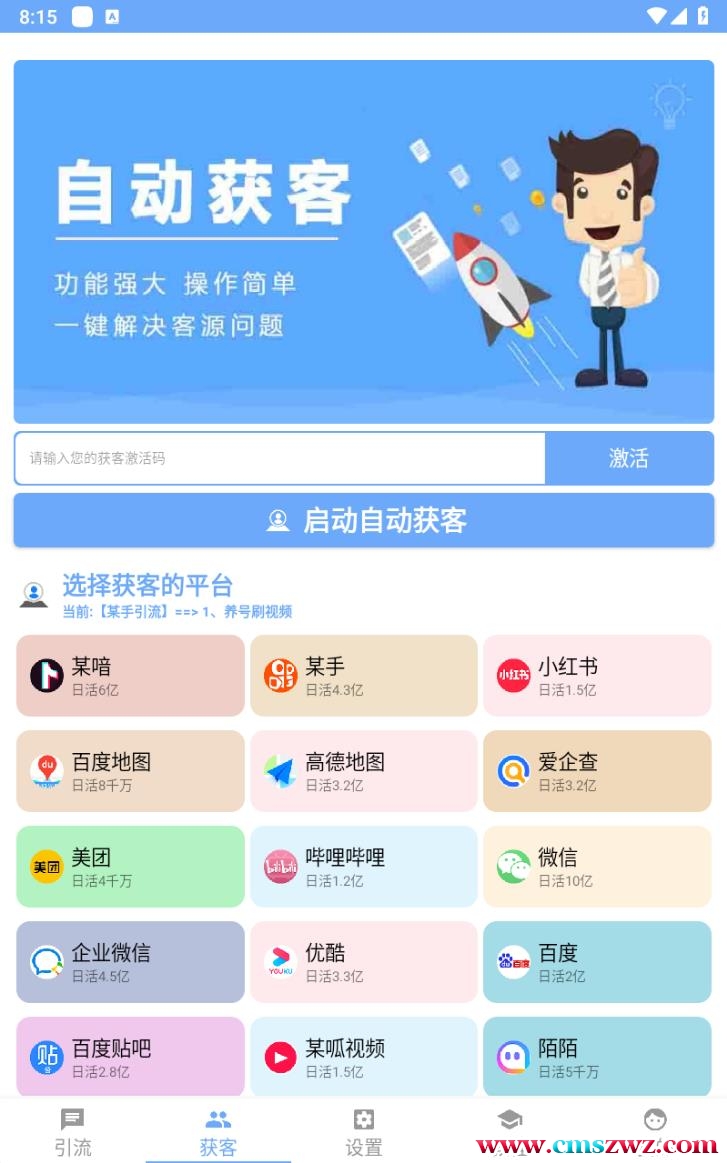Choose the 百度 platform card
Screen dimensions: 727x1163
tap(597, 962)
